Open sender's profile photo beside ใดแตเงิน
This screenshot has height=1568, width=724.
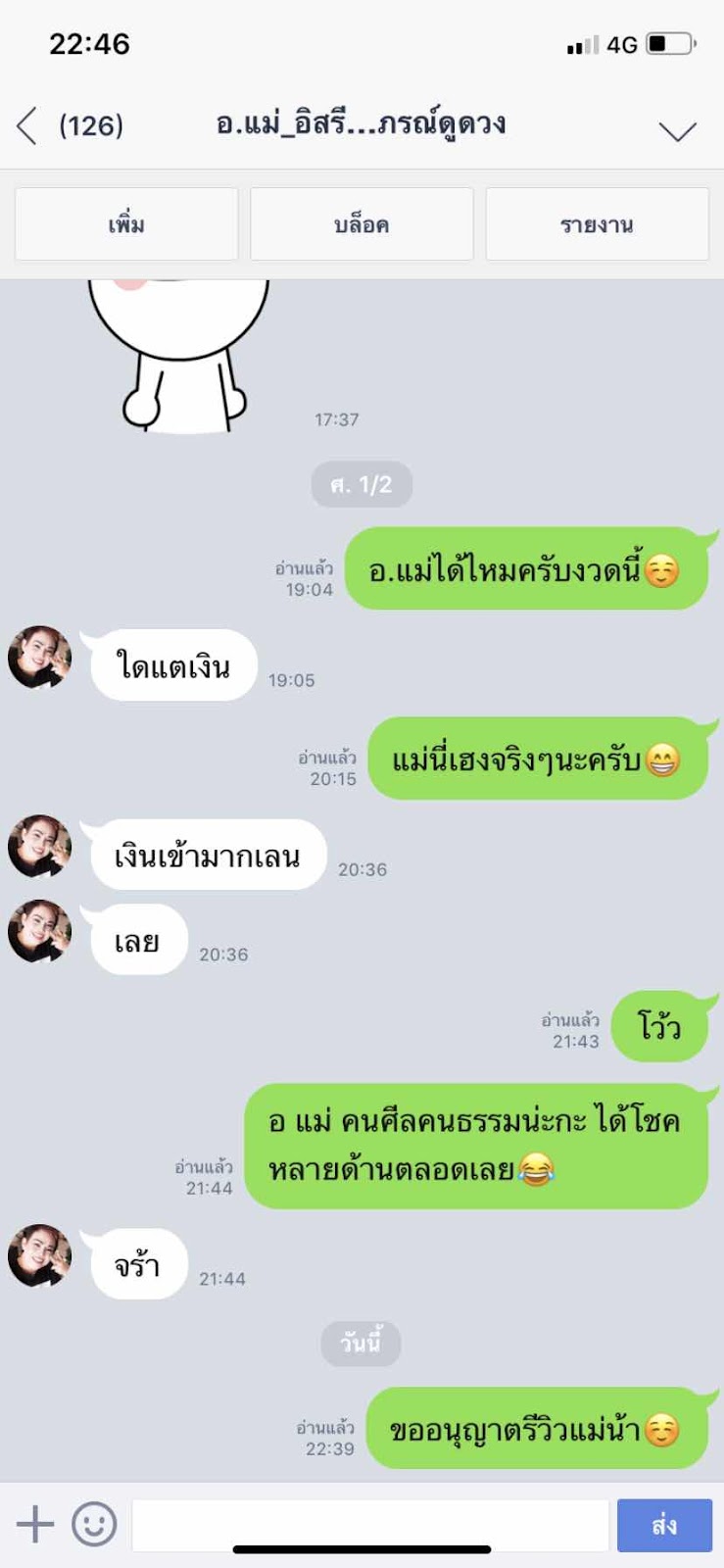[x=40, y=658]
